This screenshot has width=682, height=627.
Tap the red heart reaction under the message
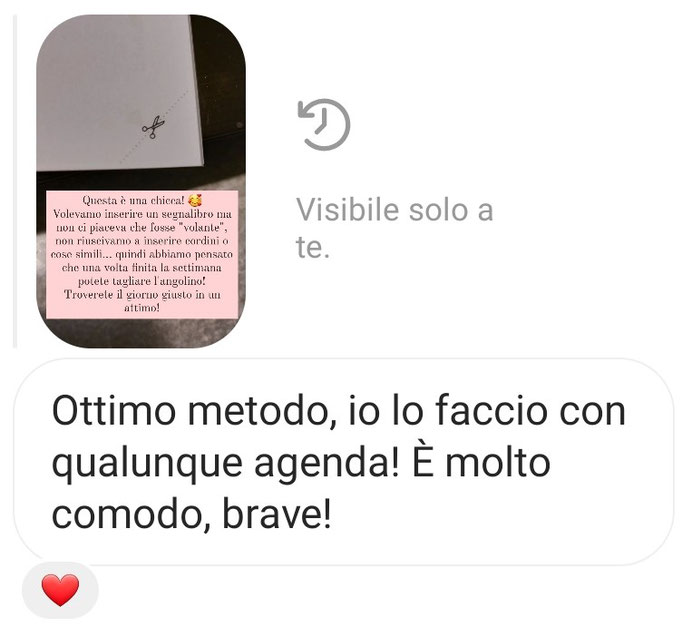coord(60,590)
